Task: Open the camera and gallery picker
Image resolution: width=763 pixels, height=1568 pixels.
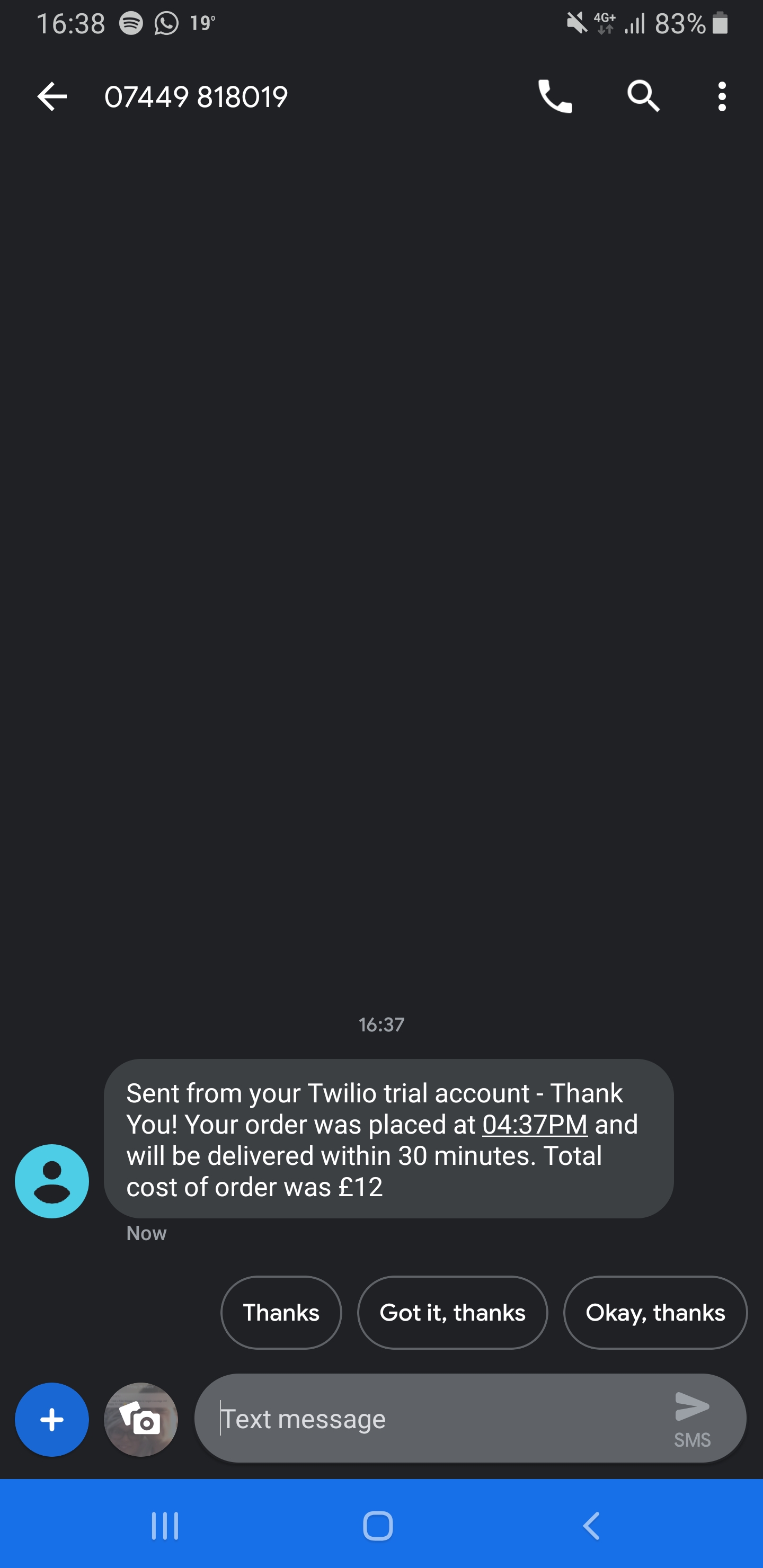Action: tap(140, 1420)
